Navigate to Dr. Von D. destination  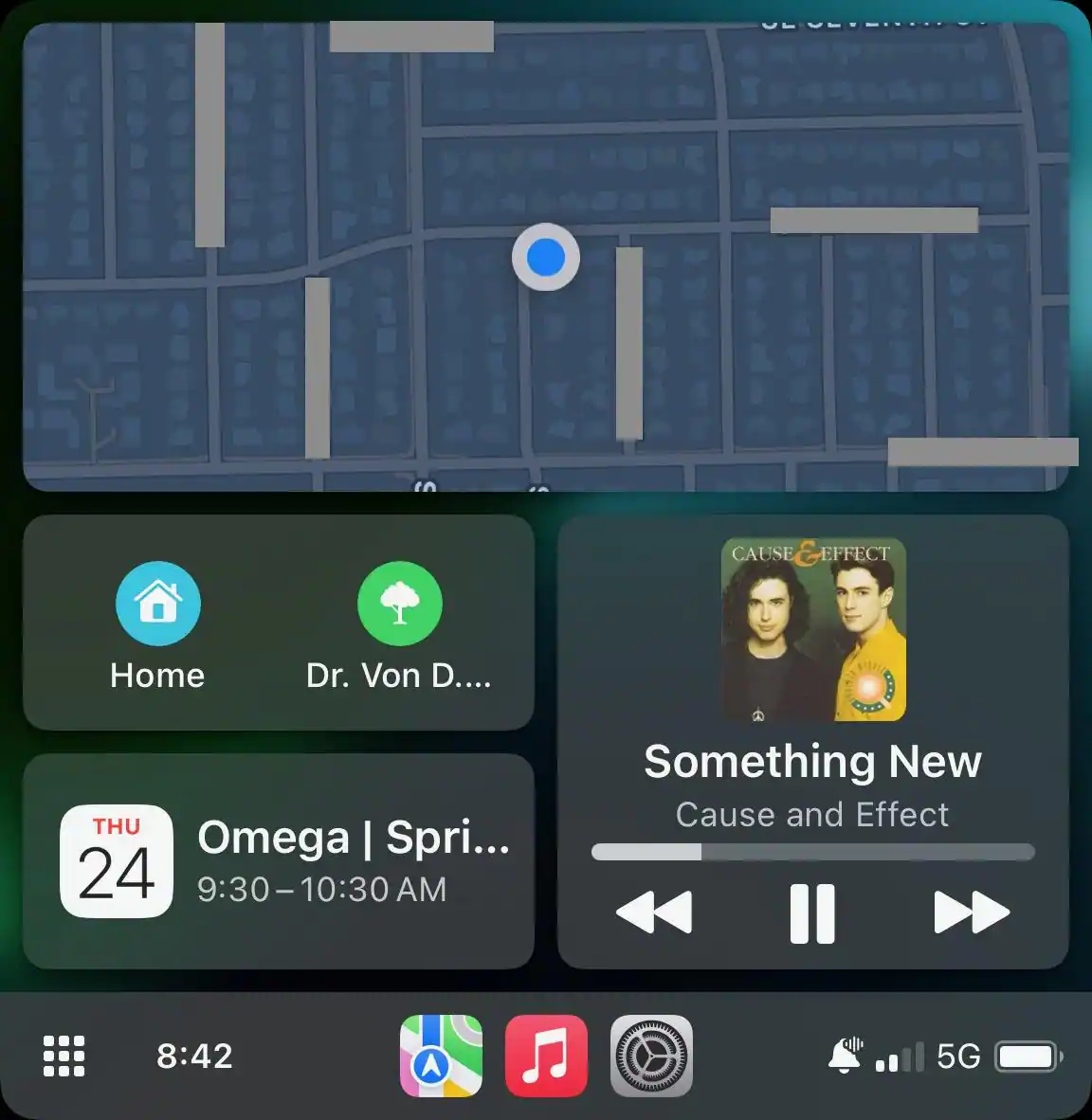click(x=399, y=604)
